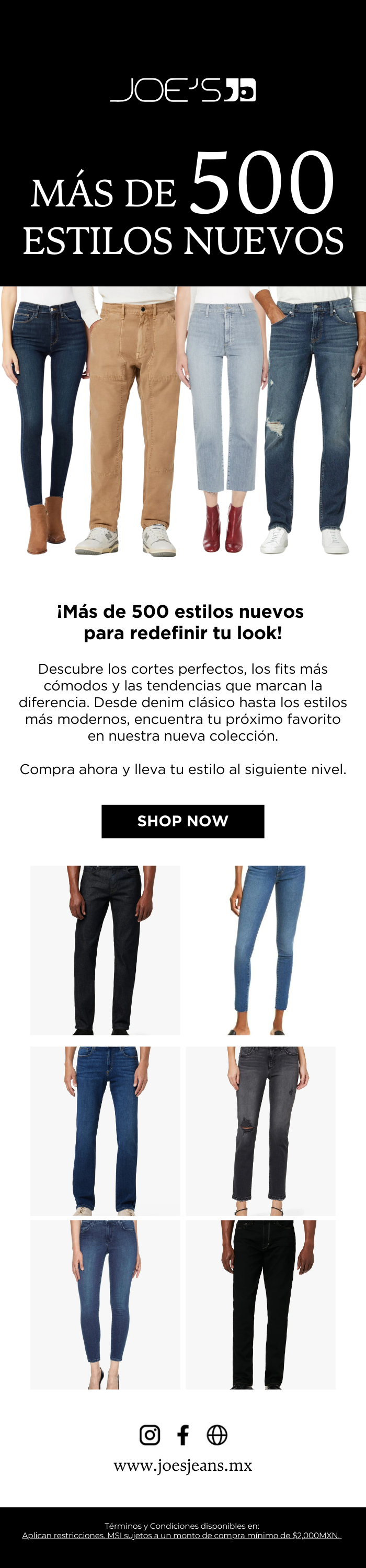This screenshot has width=366, height=1568.
Task: Tap the SHOP NOW button
Action: pyautogui.click(x=182, y=821)
